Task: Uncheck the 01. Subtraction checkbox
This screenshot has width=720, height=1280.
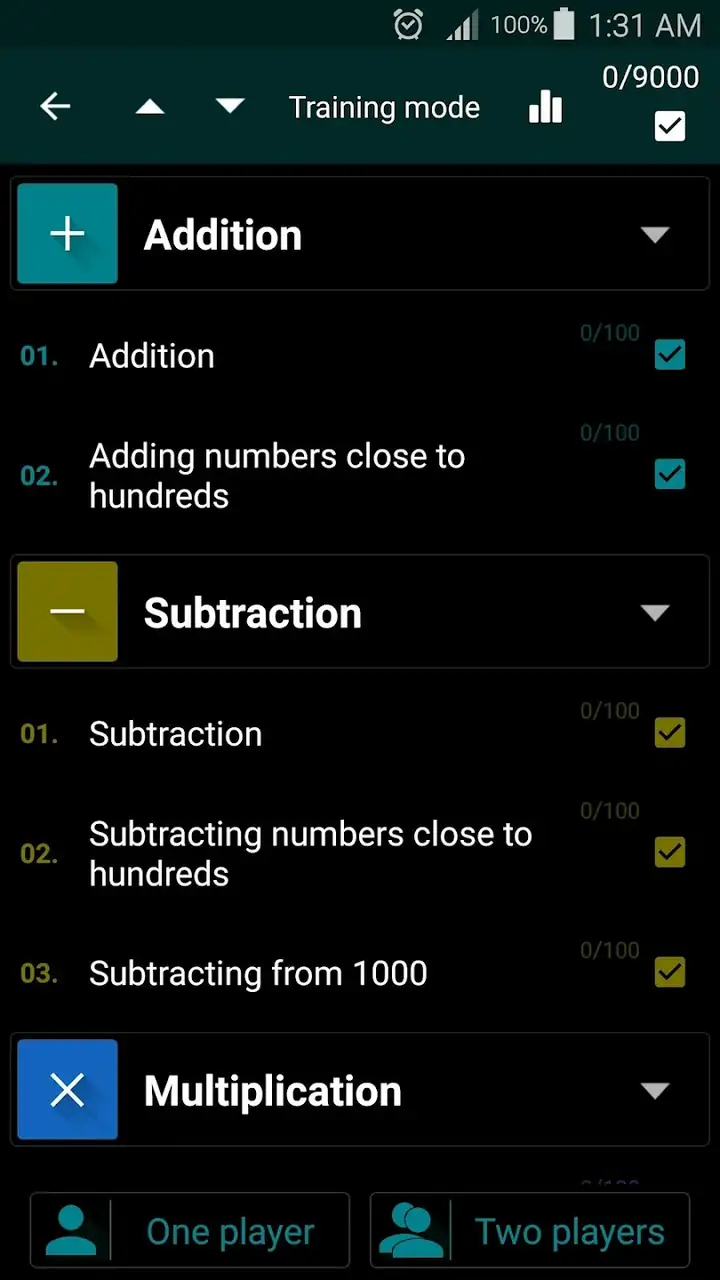Action: click(670, 732)
